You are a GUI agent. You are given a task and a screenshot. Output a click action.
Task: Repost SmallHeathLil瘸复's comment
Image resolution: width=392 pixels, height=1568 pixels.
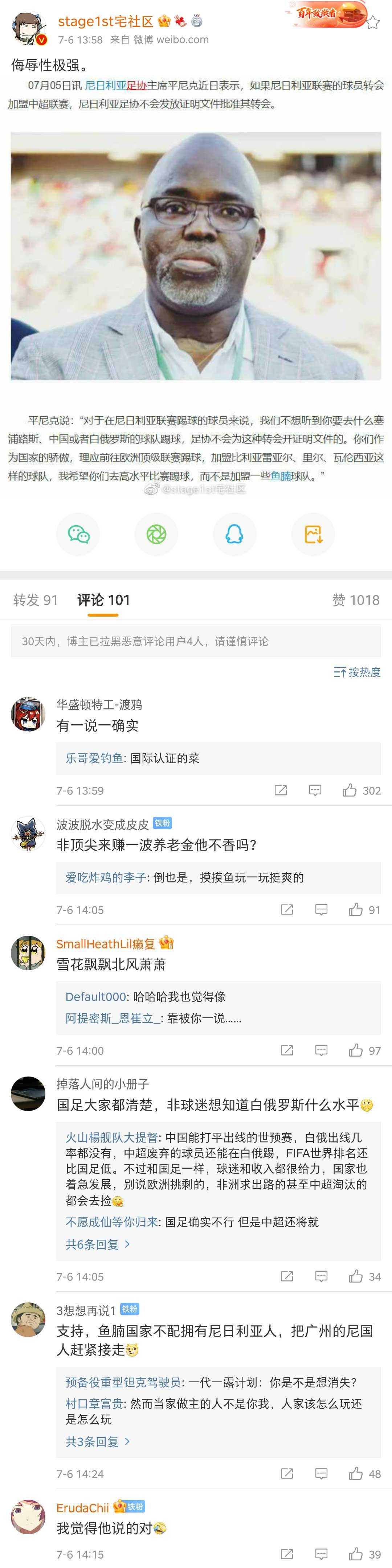pyautogui.click(x=287, y=1051)
